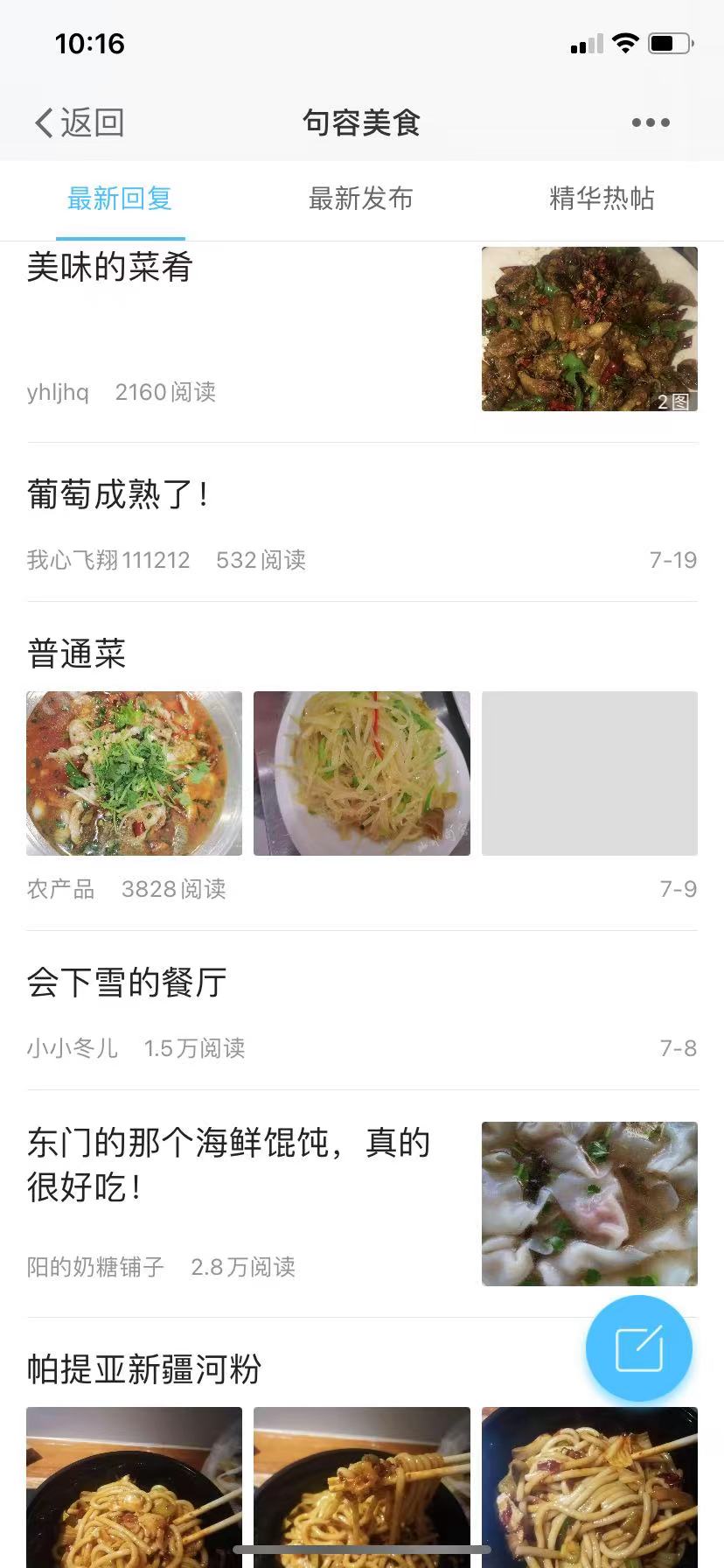Screen dimensions: 724x1568
Task: Tap the blue compose new post button
Action: (638, 1347)
